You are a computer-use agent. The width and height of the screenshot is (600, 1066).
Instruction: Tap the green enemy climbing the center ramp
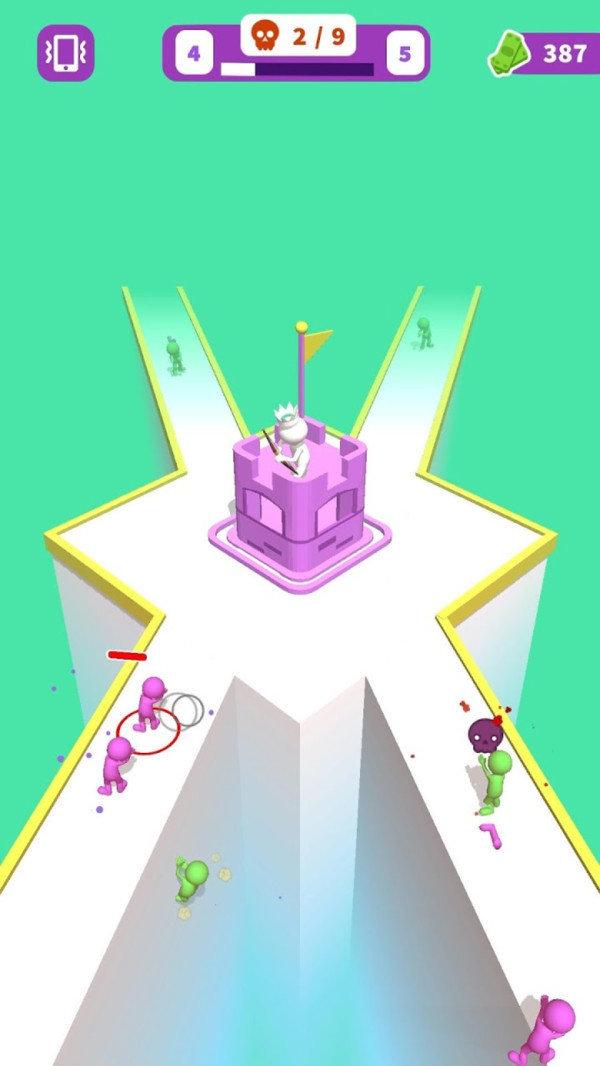click(x=192, y=878)
